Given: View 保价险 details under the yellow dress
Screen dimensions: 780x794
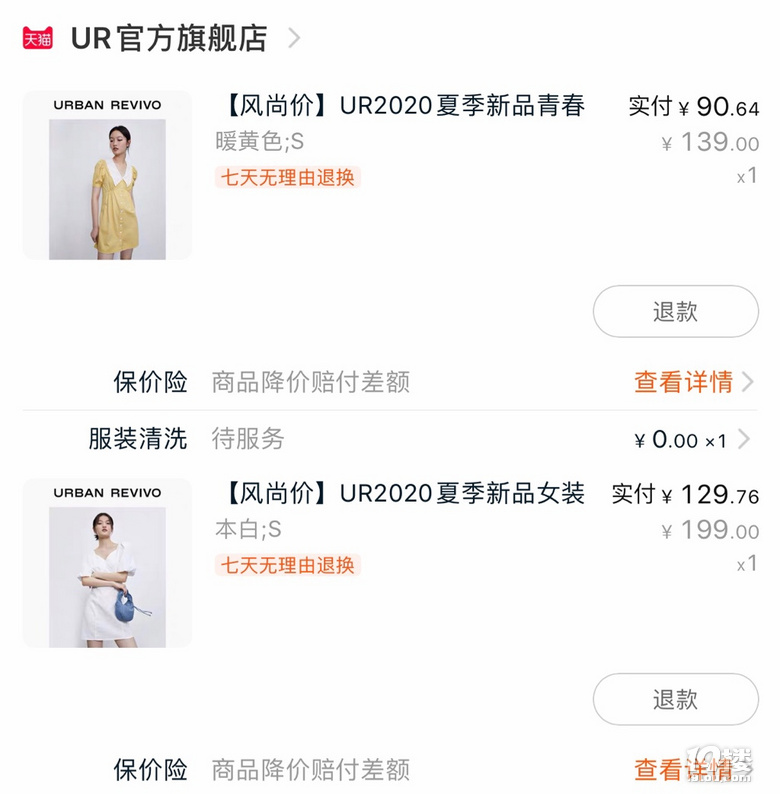Looking at the screenshot, I should coord(692,381).
